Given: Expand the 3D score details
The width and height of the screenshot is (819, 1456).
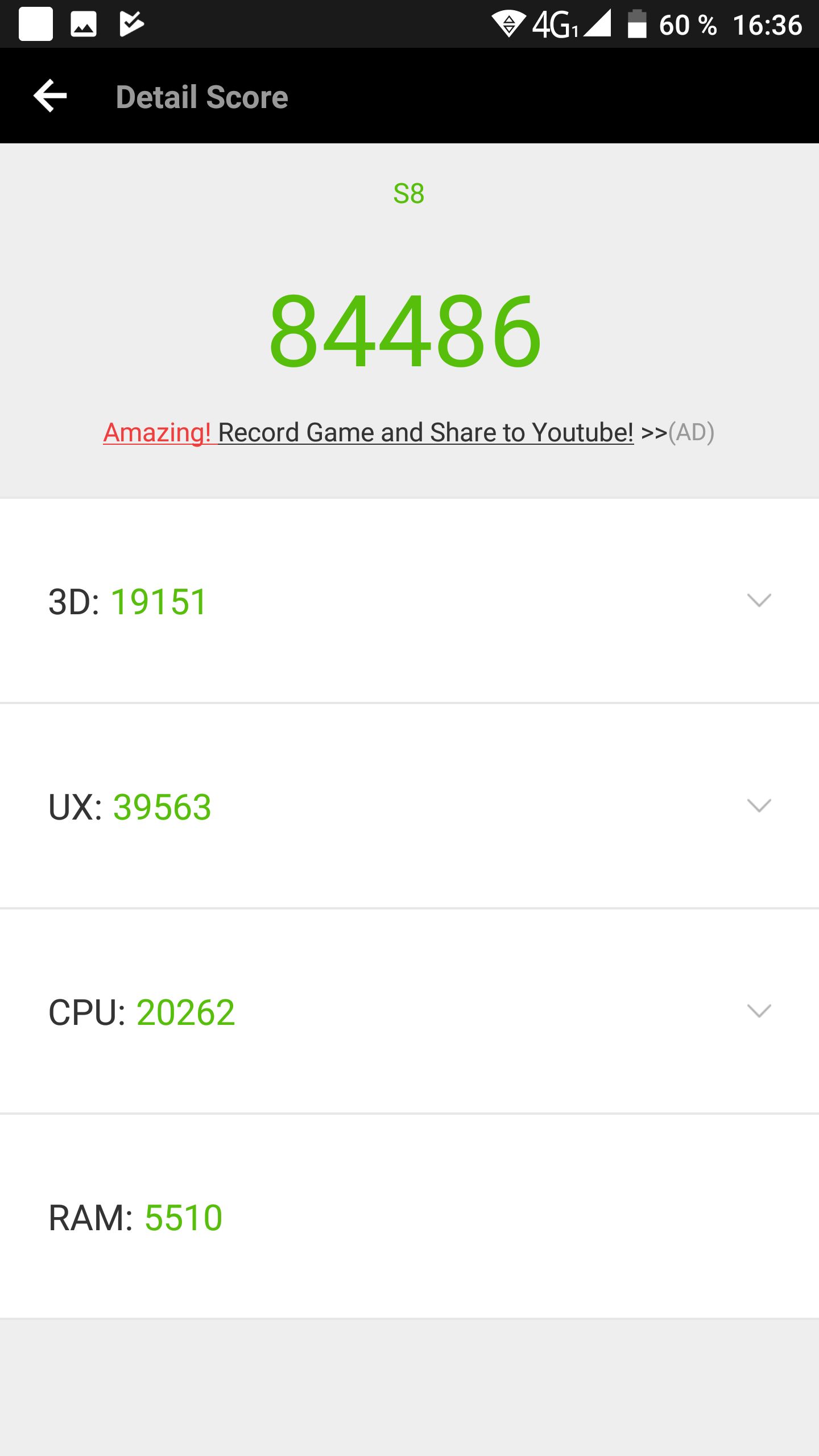Looking at the screenshot, I should pyautogui.click(x=409, y=601).
